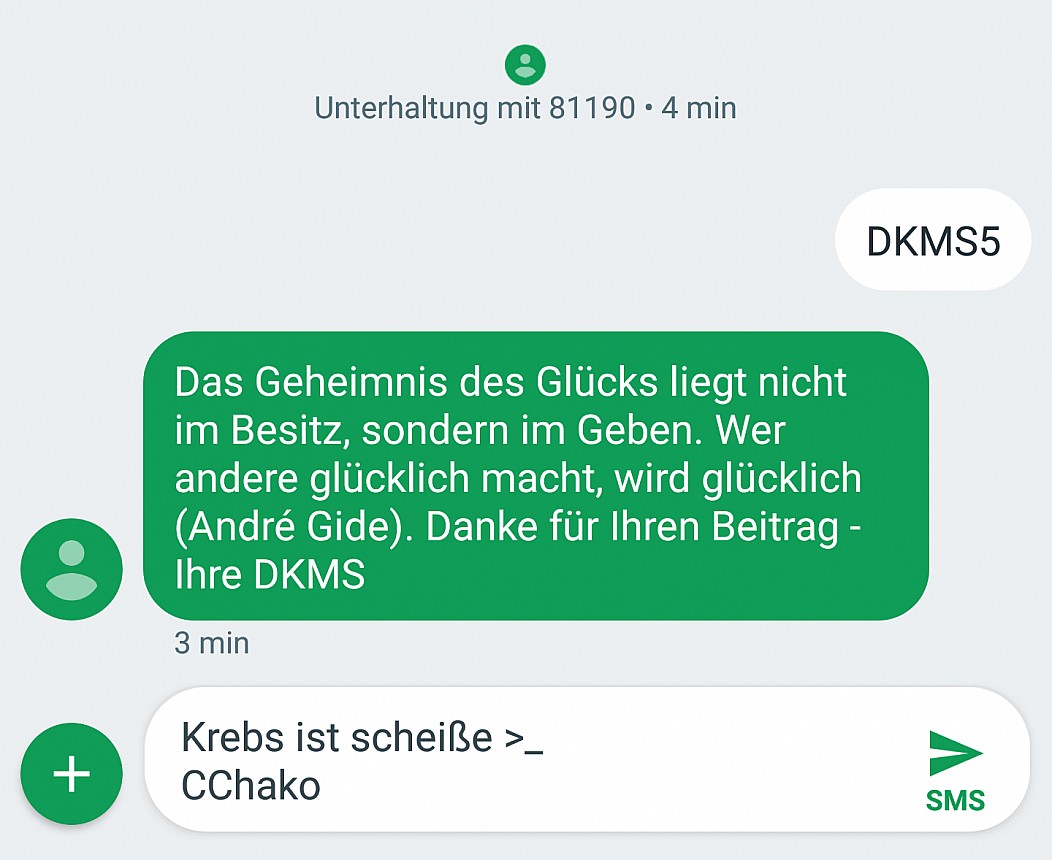
Task: Open the sender avatar beside the DKMS reply
Action: point(71,569)
